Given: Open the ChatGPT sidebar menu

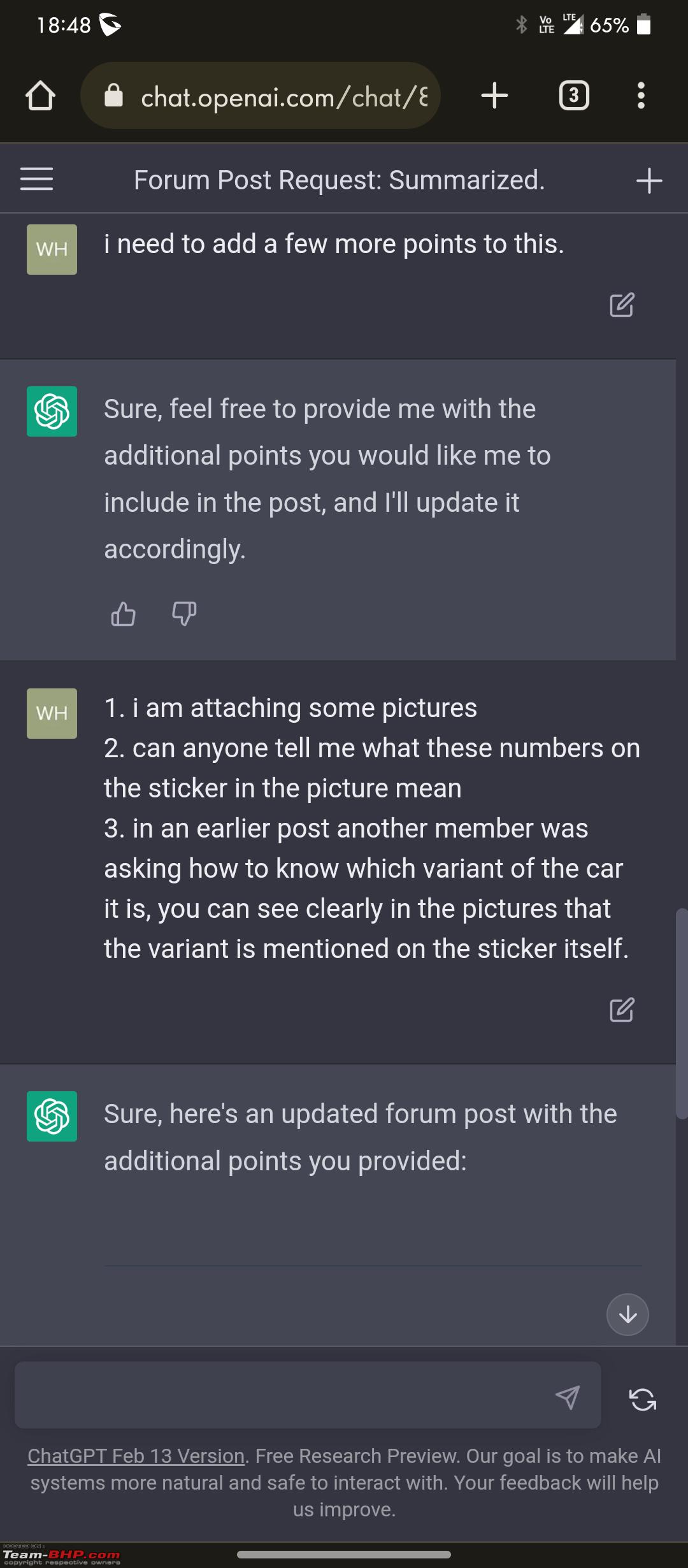Looking at the screenshot, I should 37,179.
